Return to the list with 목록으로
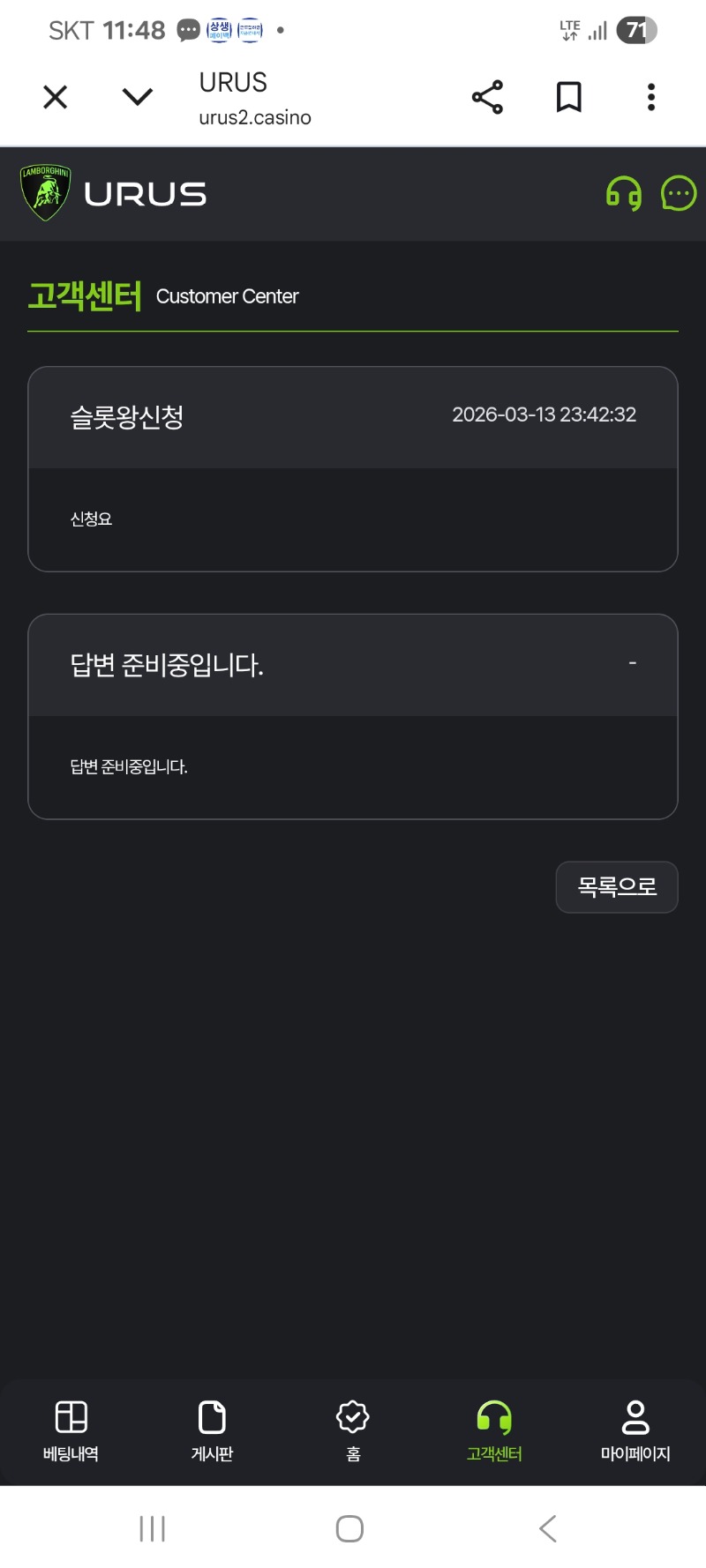 (x=617, y=887)
